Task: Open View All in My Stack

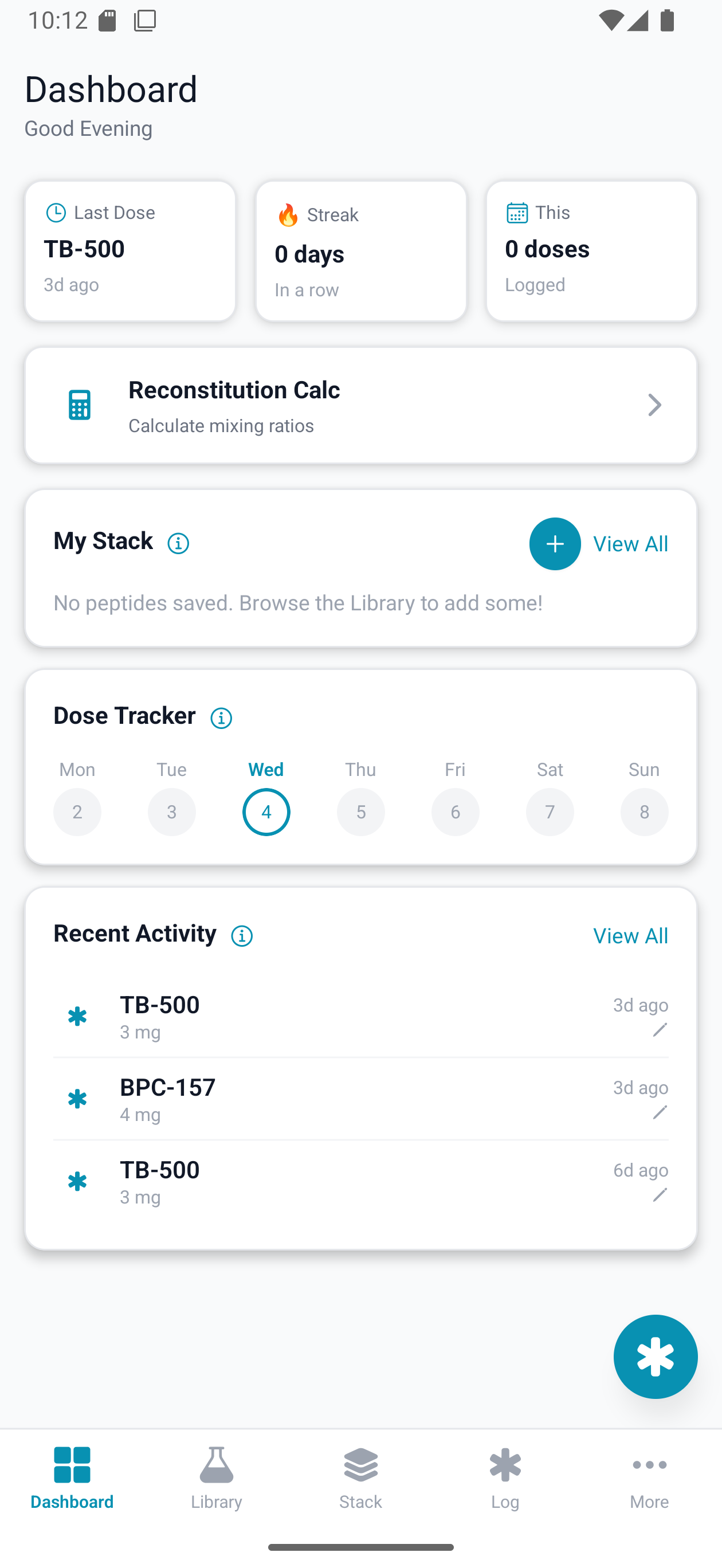Action: pyautogui.click(x=630, y=543)
